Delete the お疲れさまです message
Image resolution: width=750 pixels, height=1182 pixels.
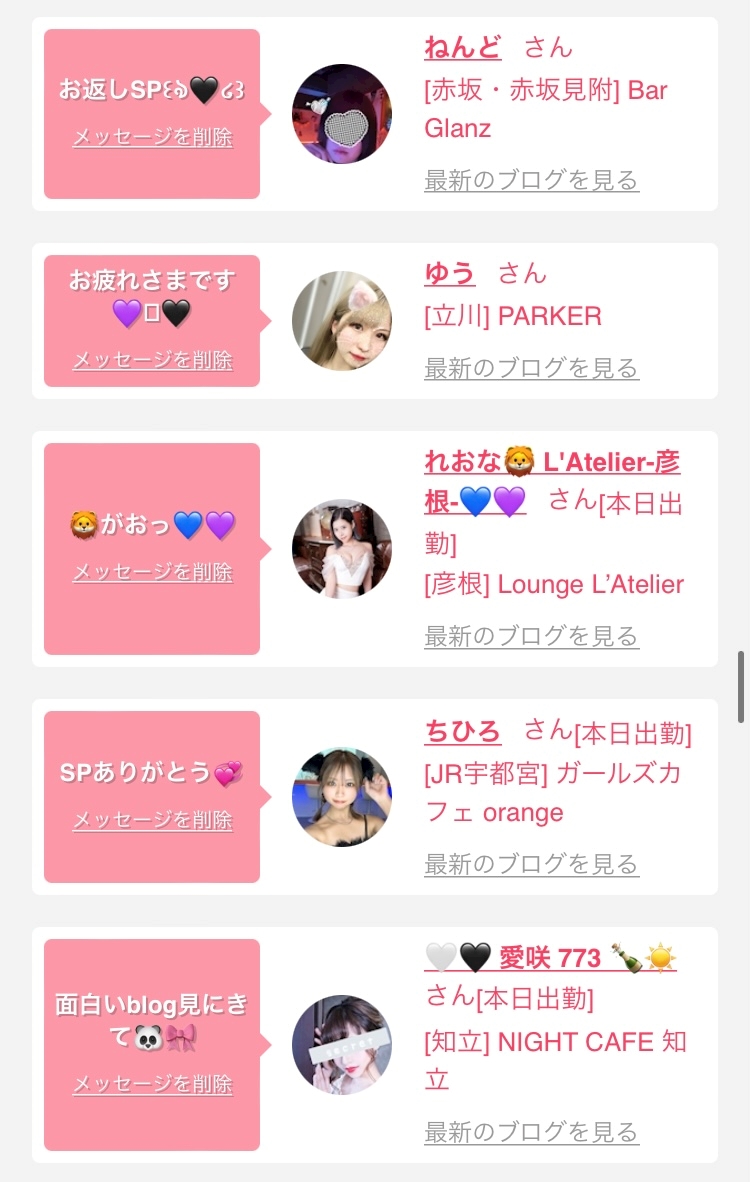(x=152, y=360)
